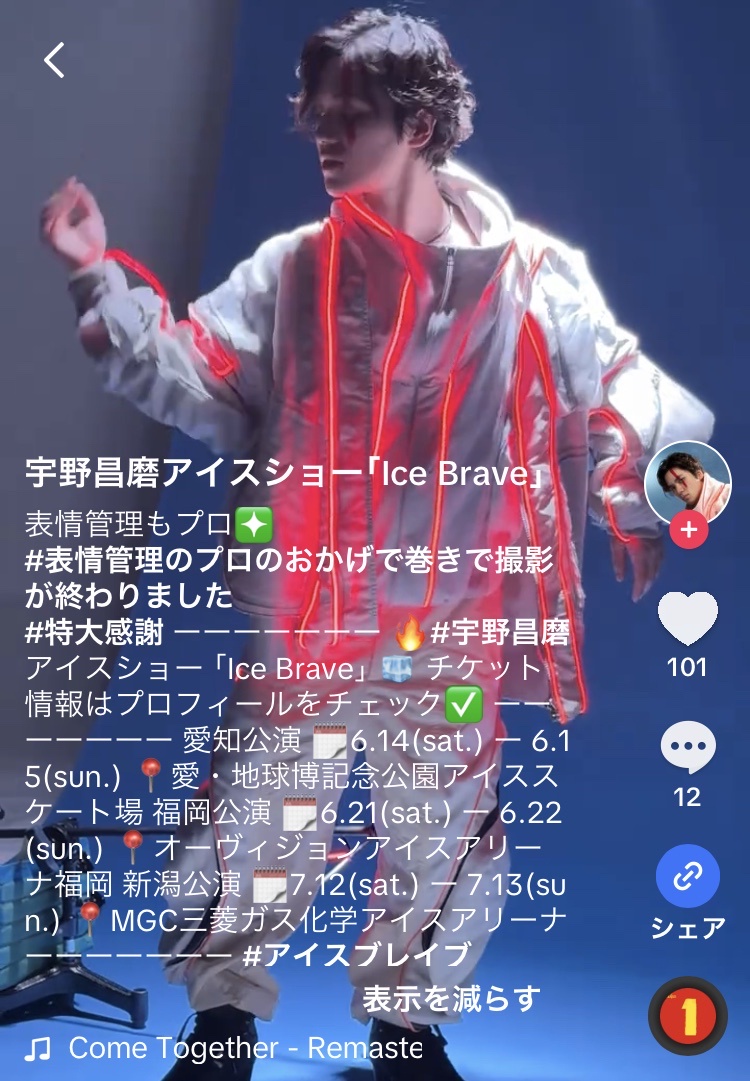This screenshot has width=750, height=1081.
Task: Like this video with the heart
Action: pos(687,620)
